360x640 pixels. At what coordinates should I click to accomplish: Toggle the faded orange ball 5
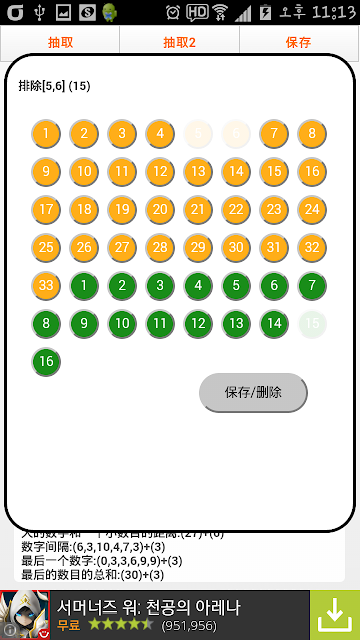198,133
